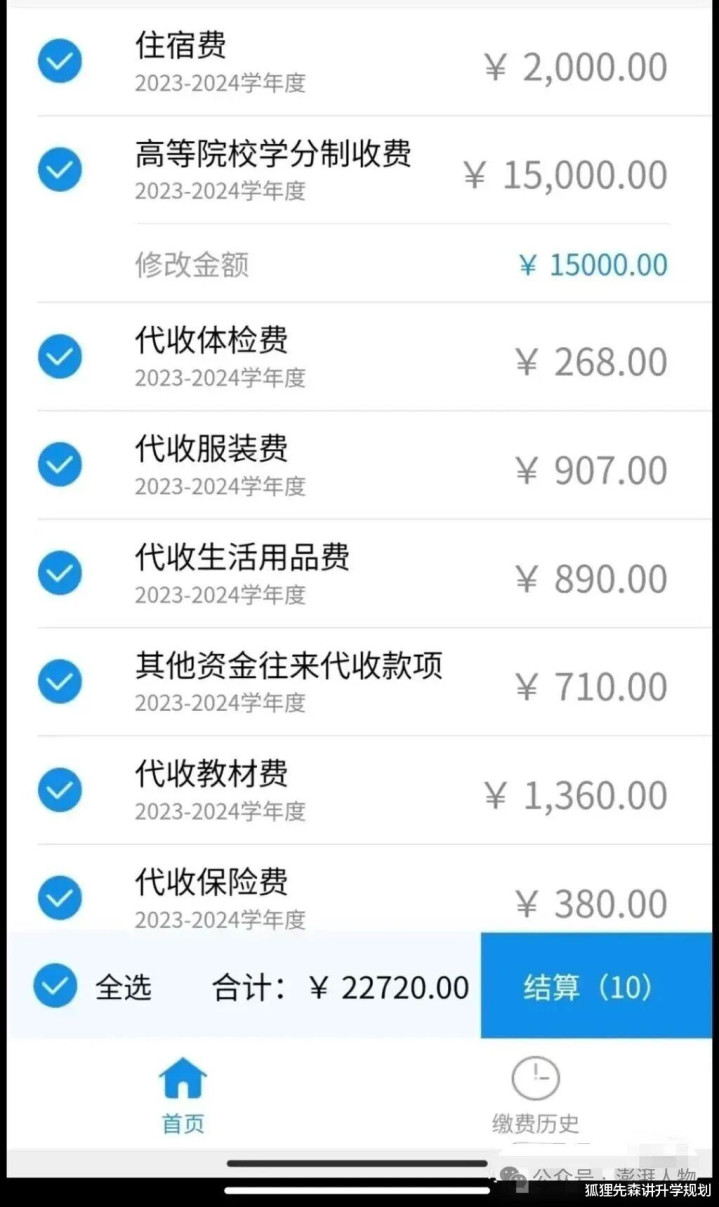Screen dimensions: 719x1207
Task: Toggle the 代收服装费 checkbox
Action: coord(60,464)
